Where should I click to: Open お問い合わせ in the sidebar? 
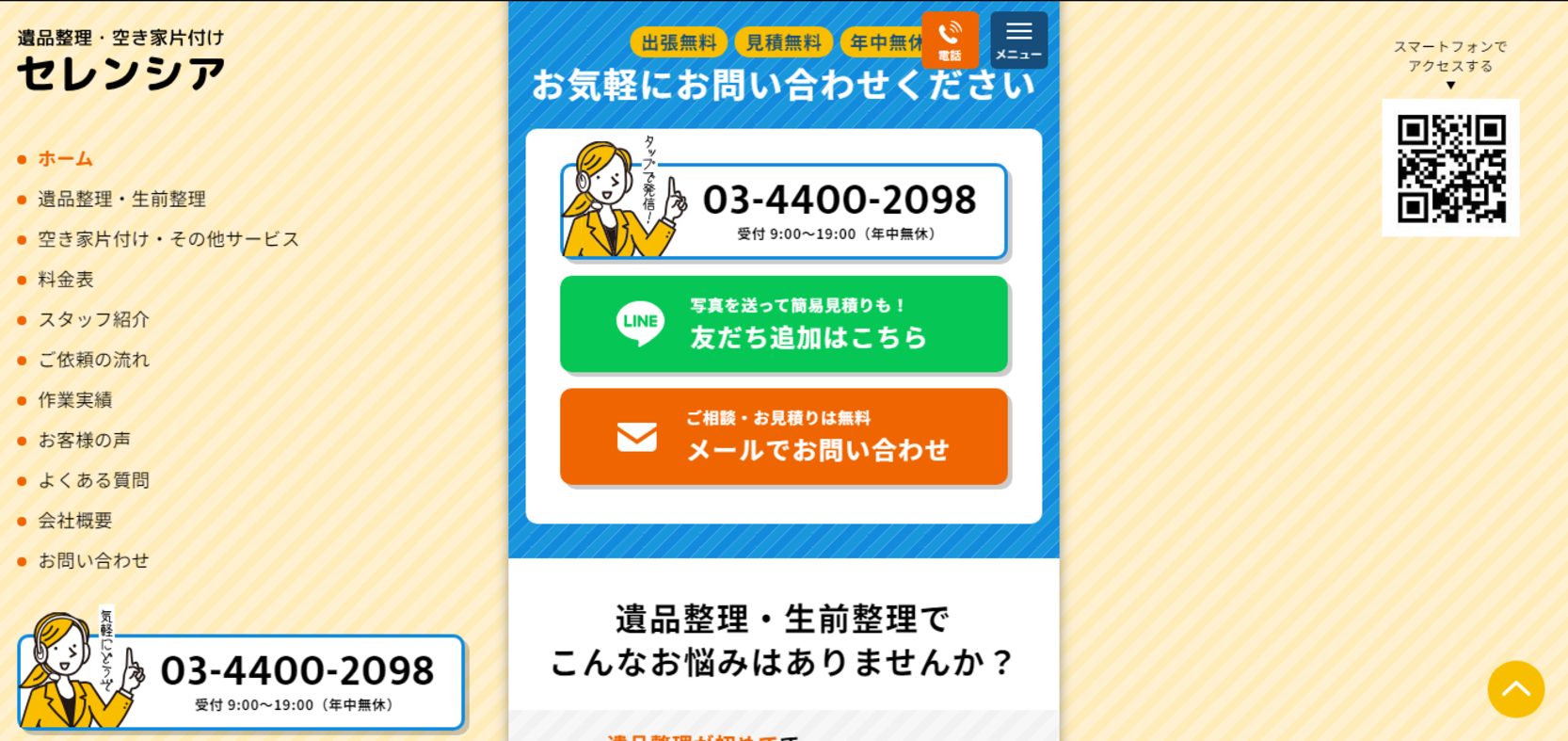pyautogui.click(x=93, y=561)
